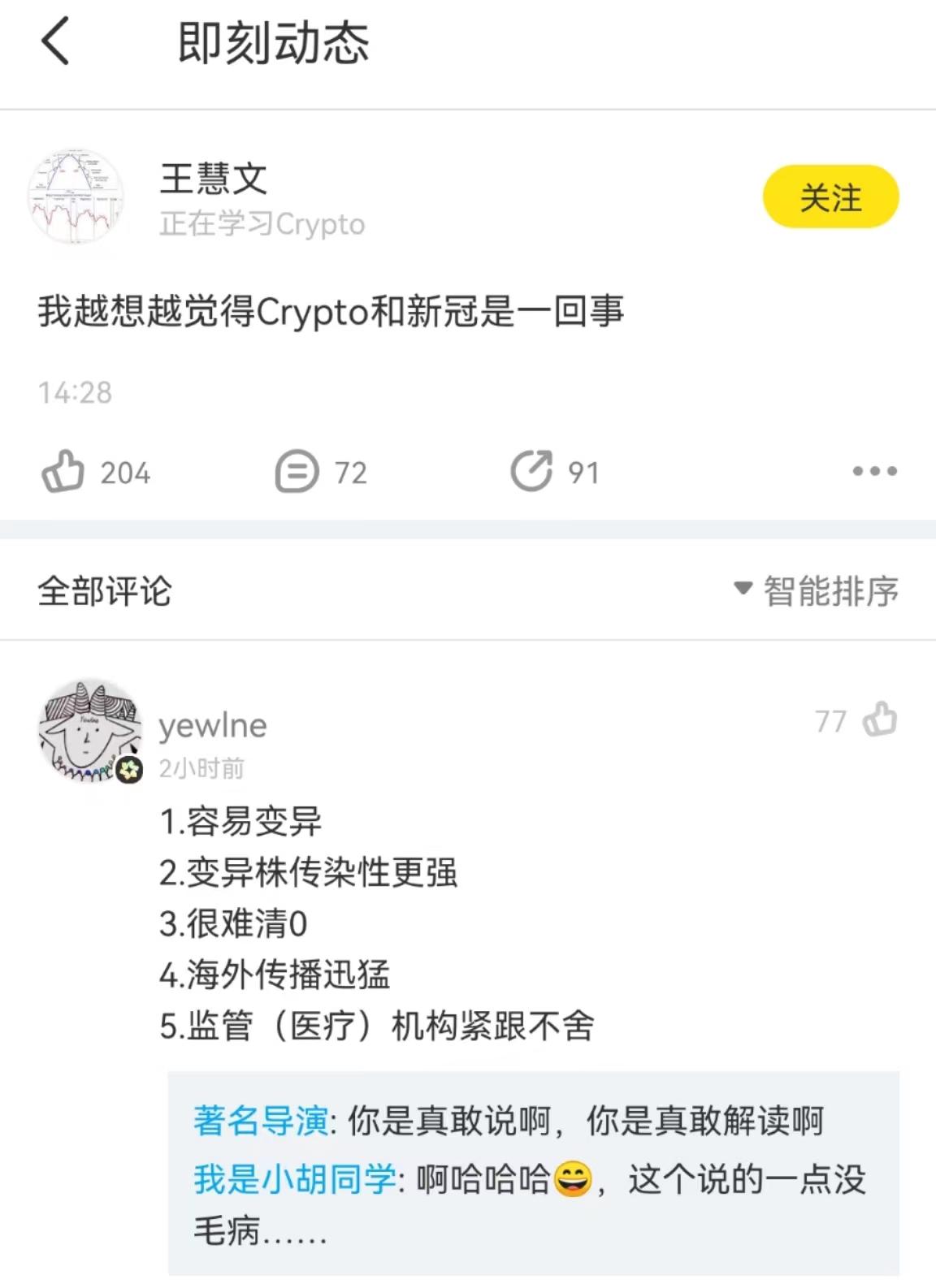Viewport: 936px width, 1288px height.
Task: Toggle like on the post counter 204
Action: tap(125, 471)
